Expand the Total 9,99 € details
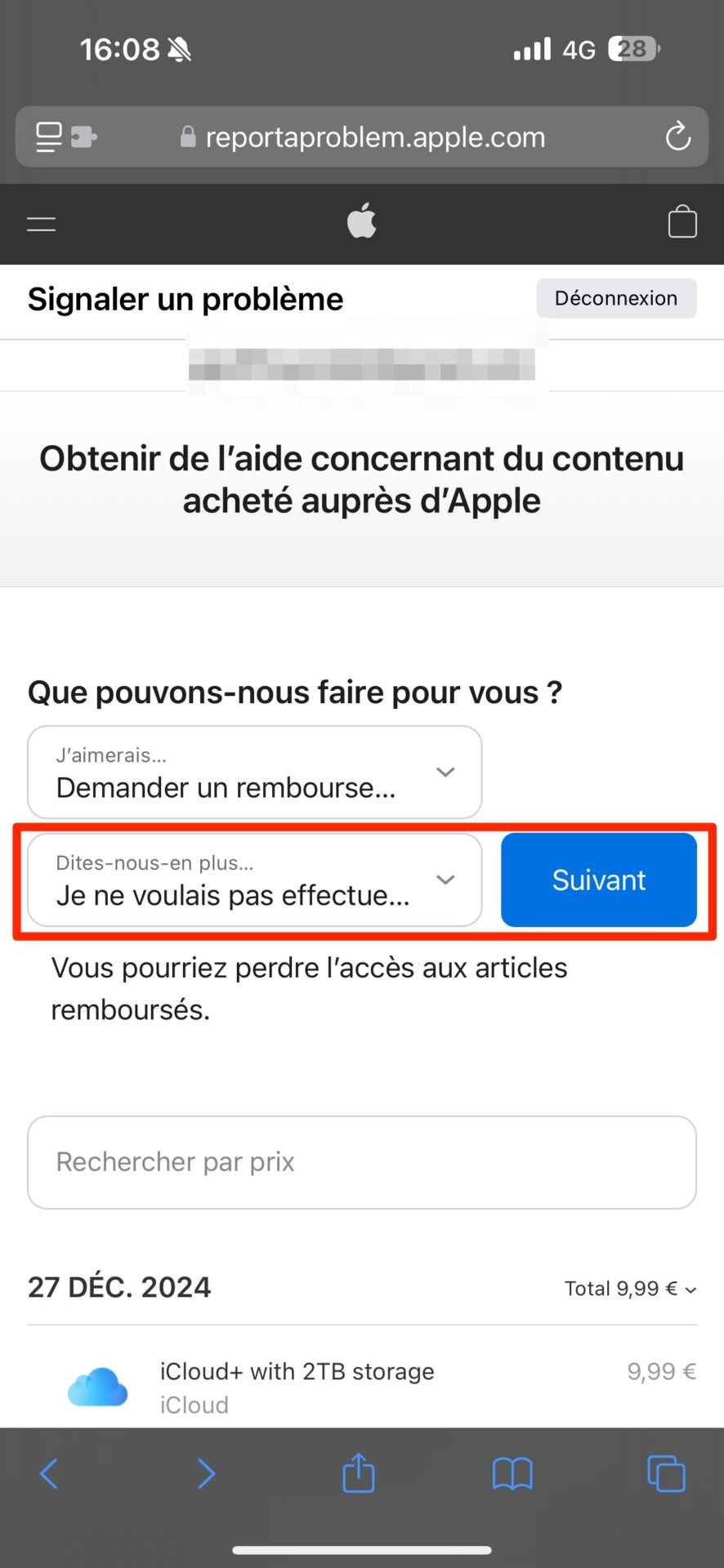Viewport: 724px width, 1568px height. [x=630, y=1289]
